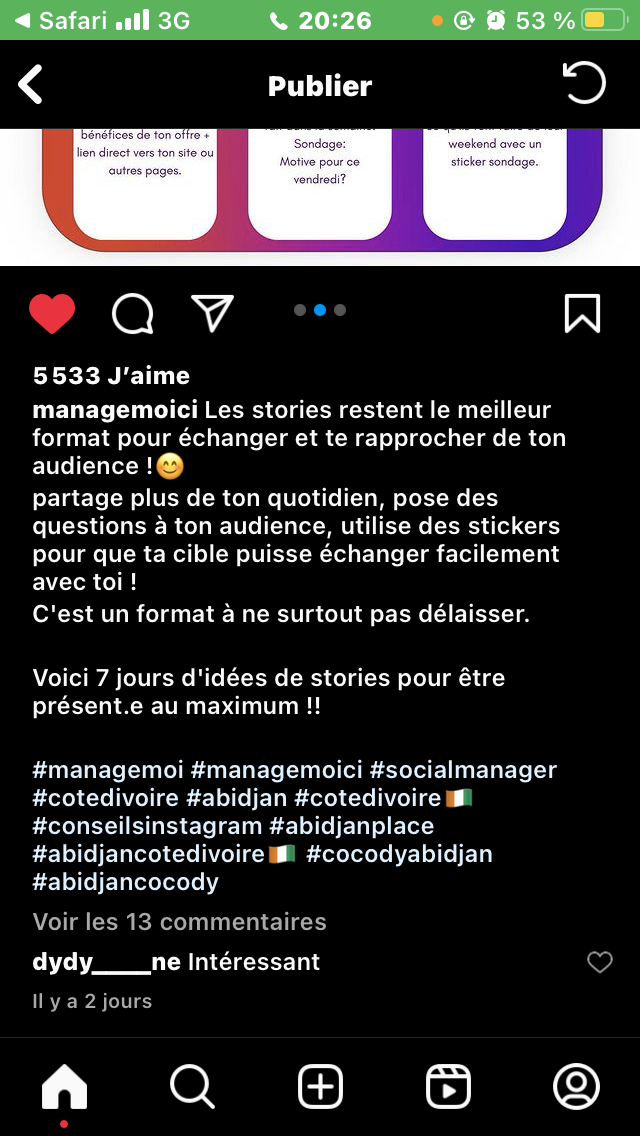Share the post via paper plane icon

click(x=212, y=313)
